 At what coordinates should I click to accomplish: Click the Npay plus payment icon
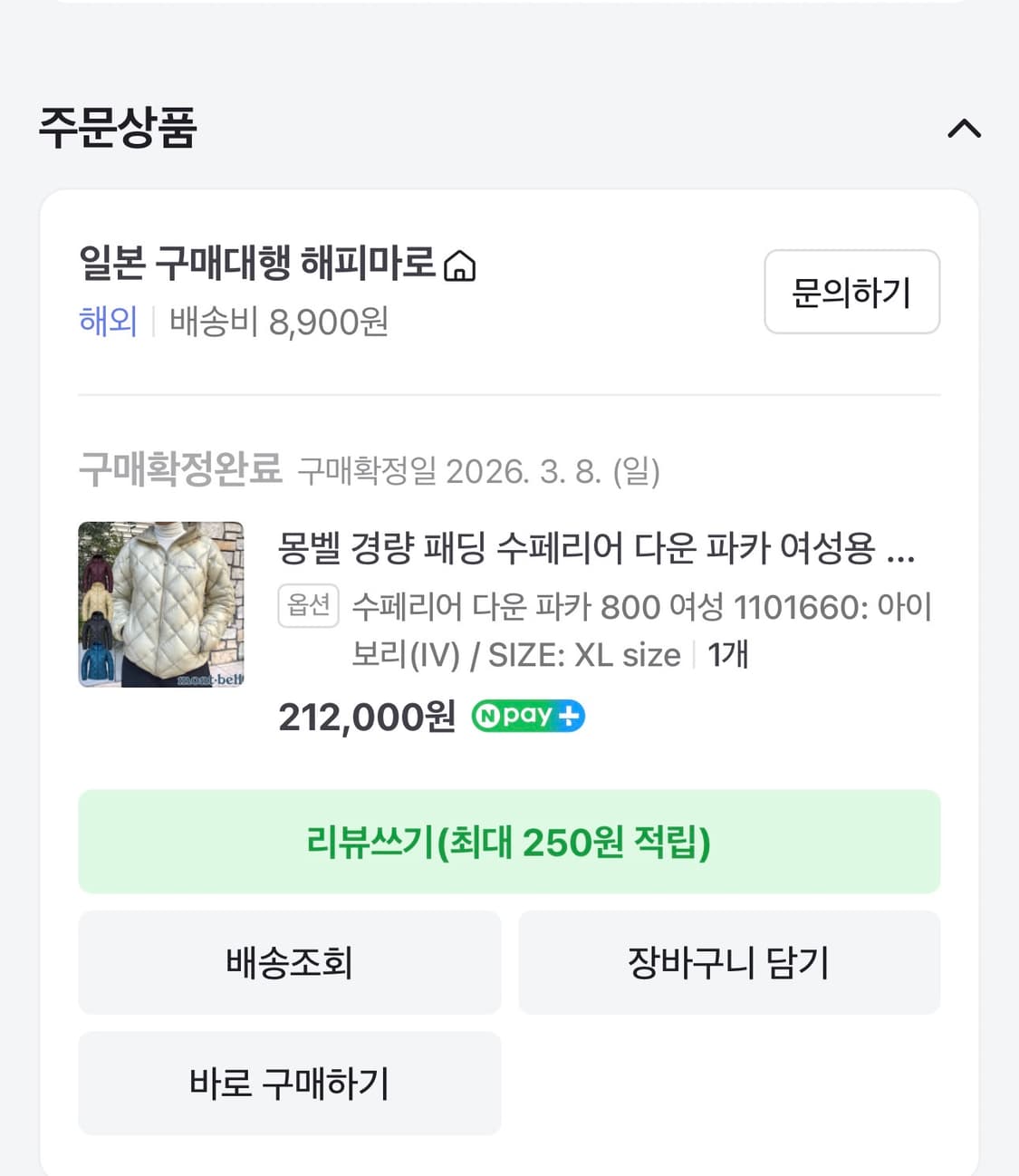[x=528, y=716]
